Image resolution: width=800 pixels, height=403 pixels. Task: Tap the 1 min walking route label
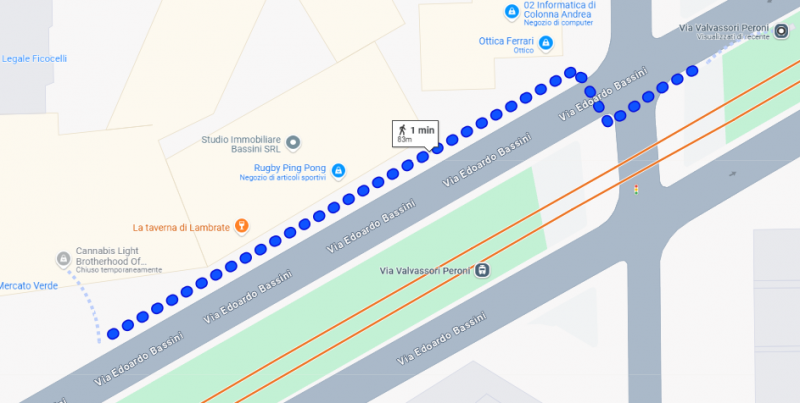pyautogui.click(x=414, y=134)
